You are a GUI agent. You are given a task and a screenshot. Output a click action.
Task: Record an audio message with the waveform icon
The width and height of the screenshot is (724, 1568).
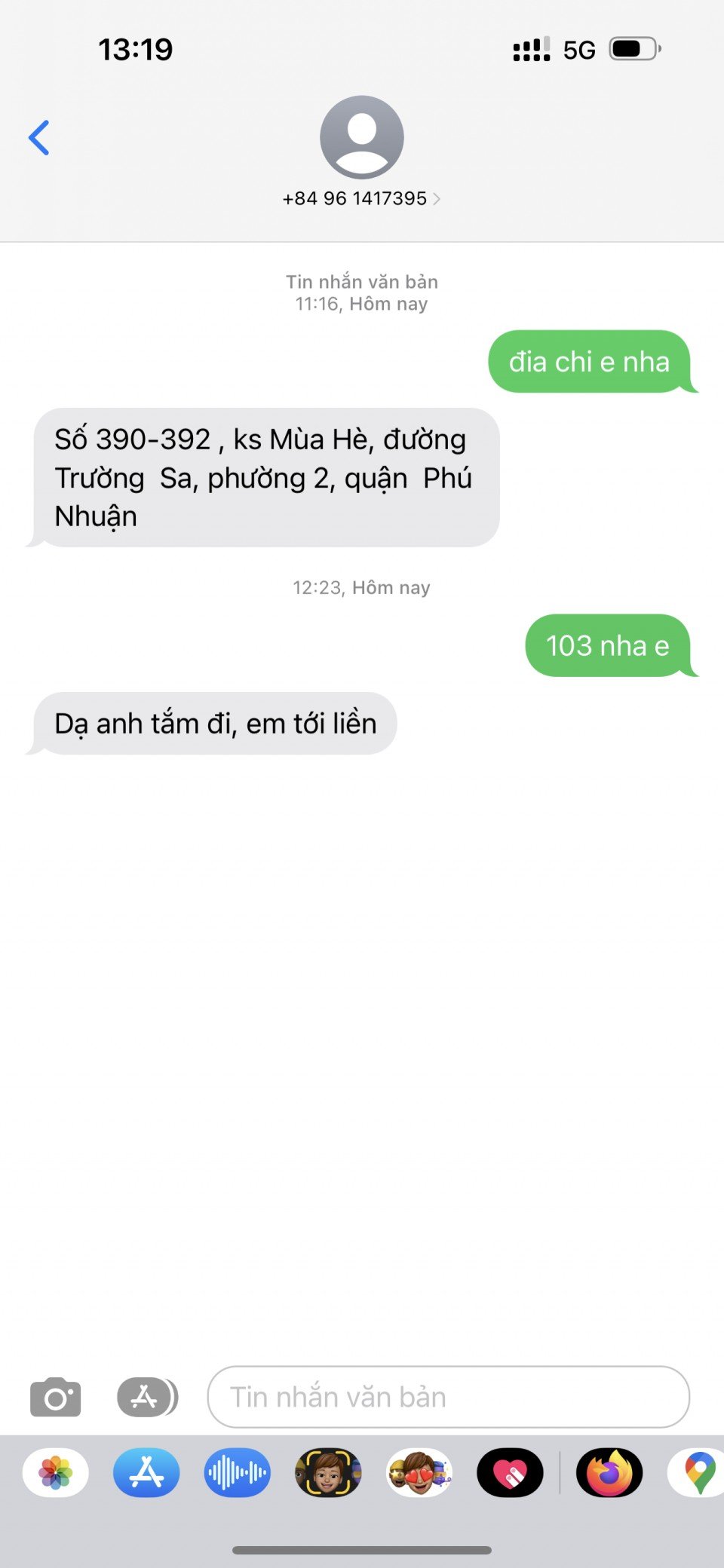(x=237, y=1472)
